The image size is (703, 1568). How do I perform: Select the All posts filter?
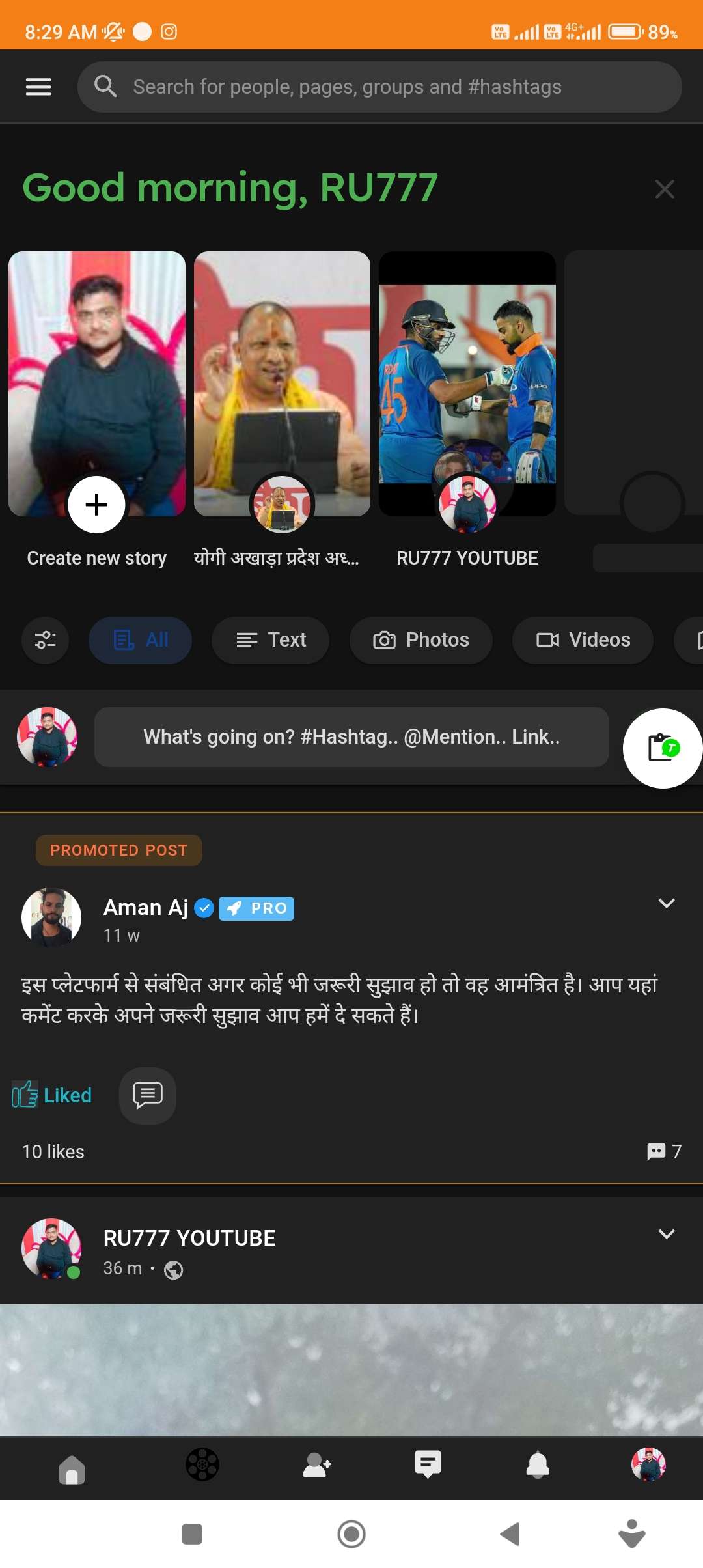(140, 640)
